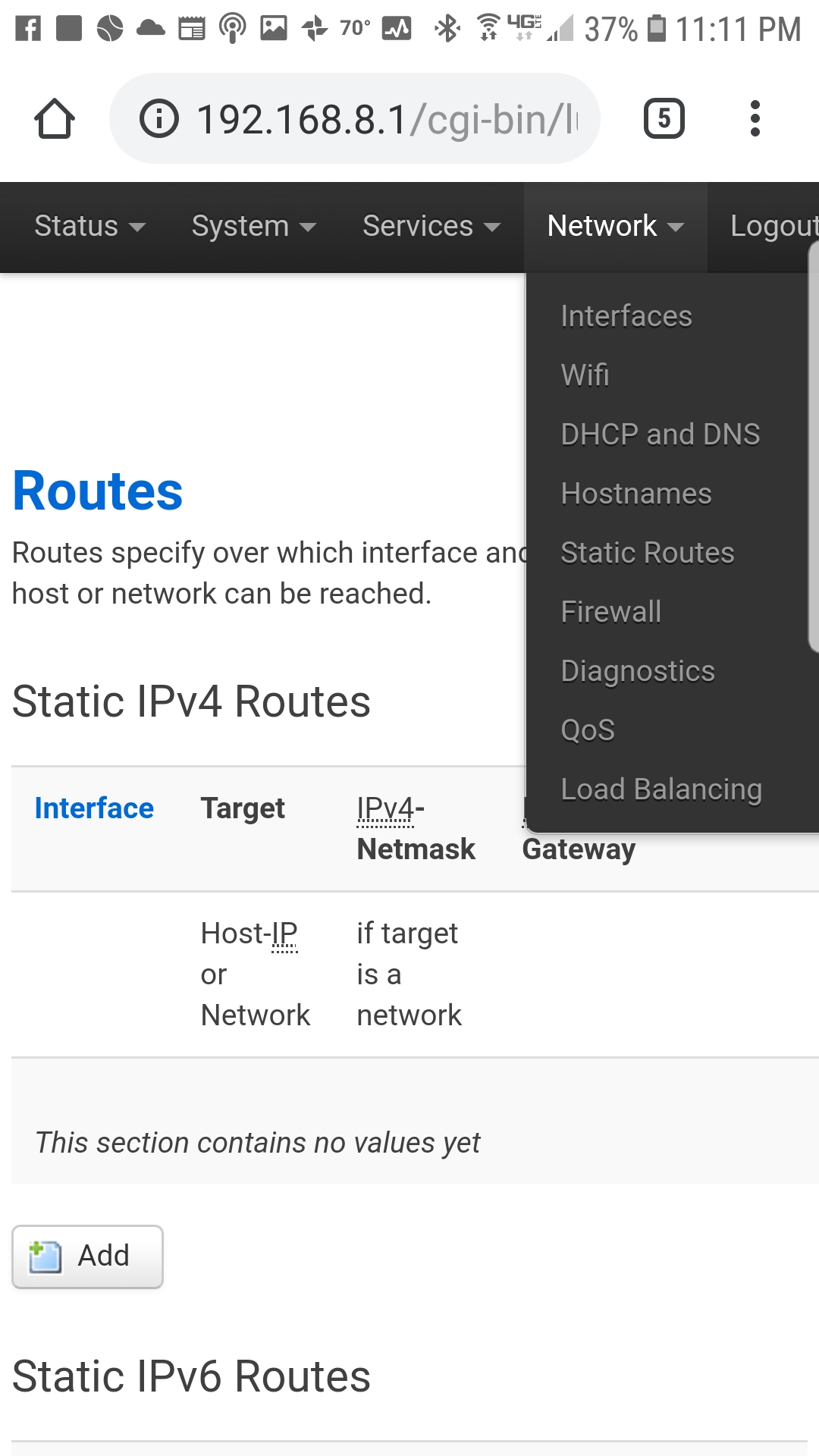This screenshot has height=1456, width=819.
Task: Tap the Interface column link
Action: point(94,808)
